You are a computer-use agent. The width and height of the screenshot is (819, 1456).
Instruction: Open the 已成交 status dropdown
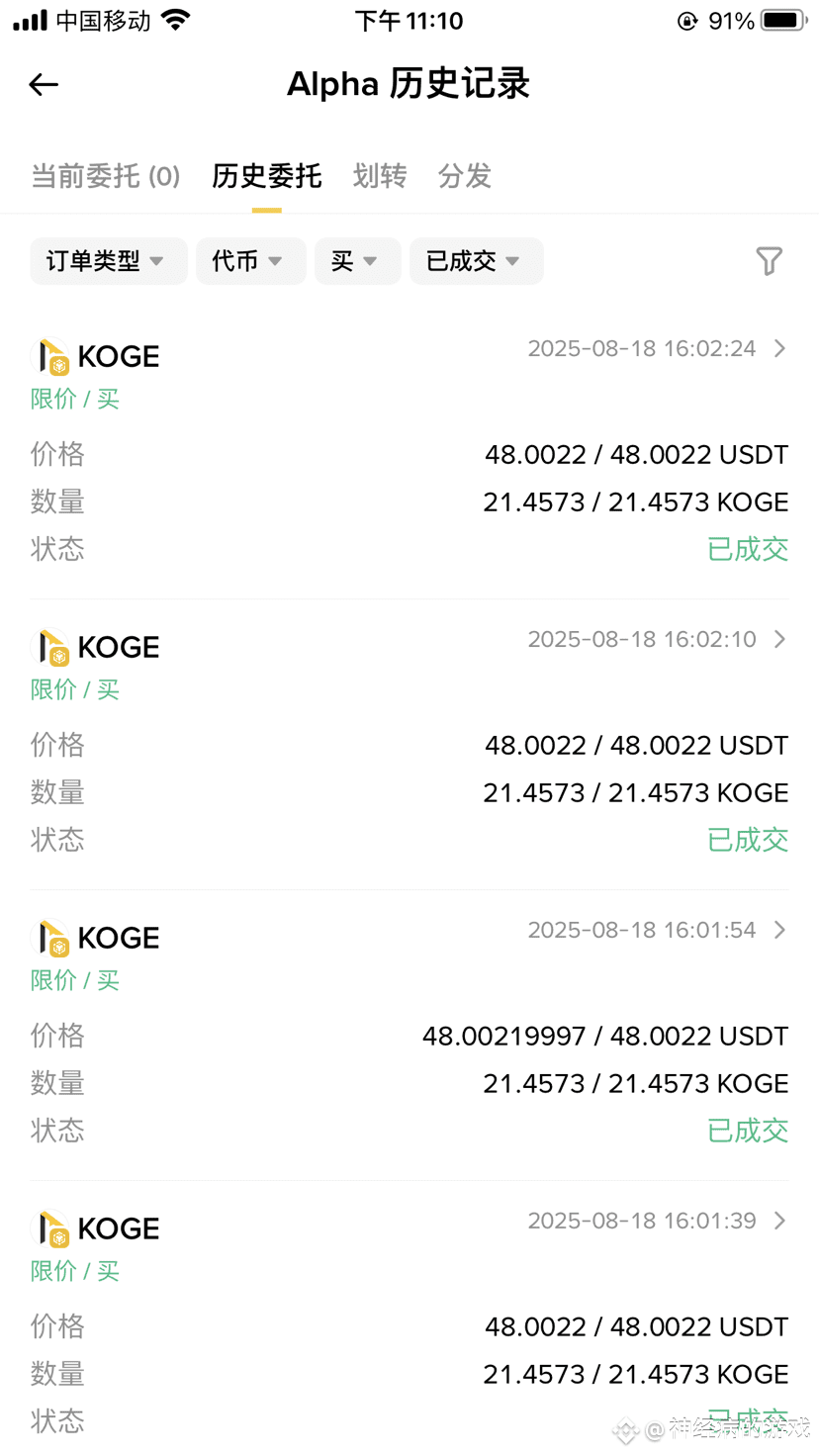pyautogui.click(x=477, y=261)
